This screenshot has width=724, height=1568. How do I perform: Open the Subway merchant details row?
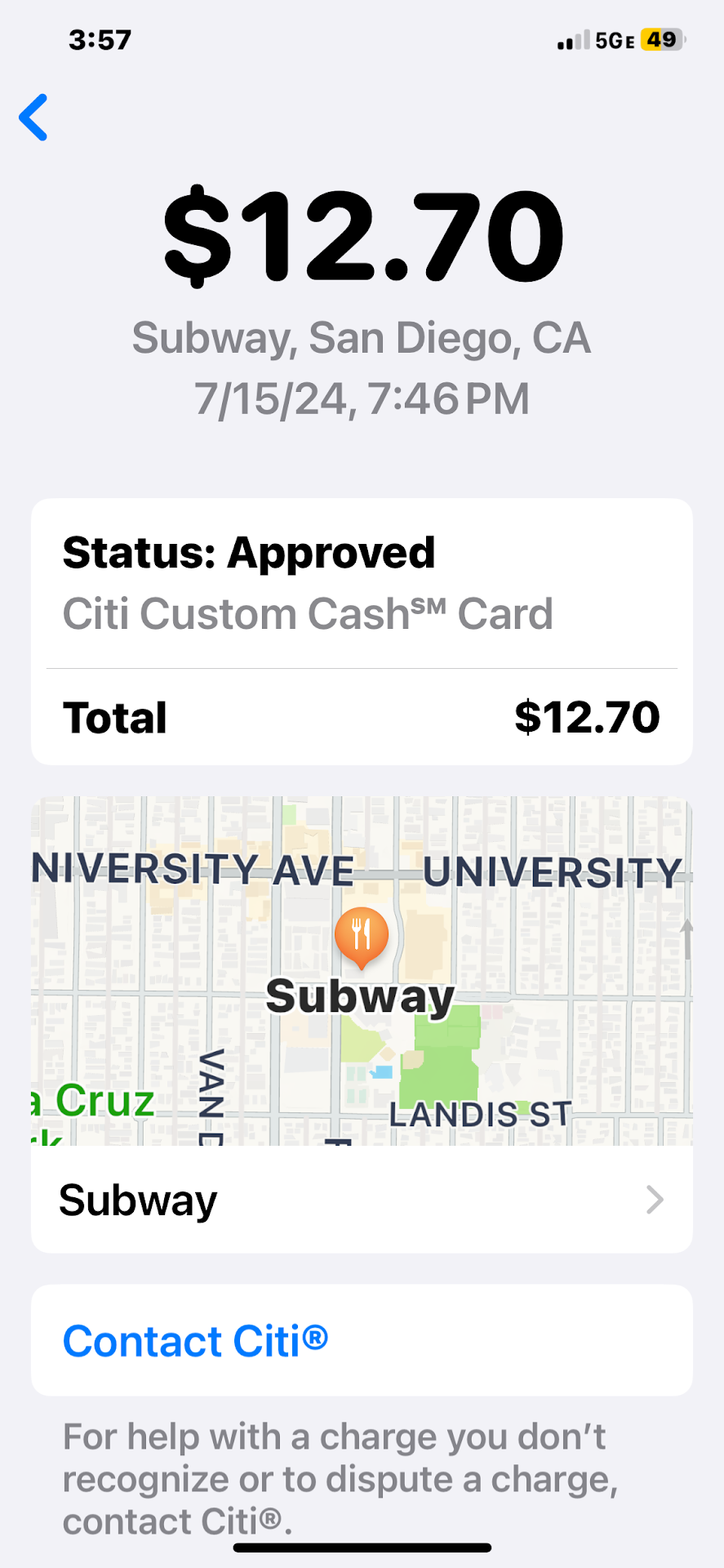coord(362,1200)
